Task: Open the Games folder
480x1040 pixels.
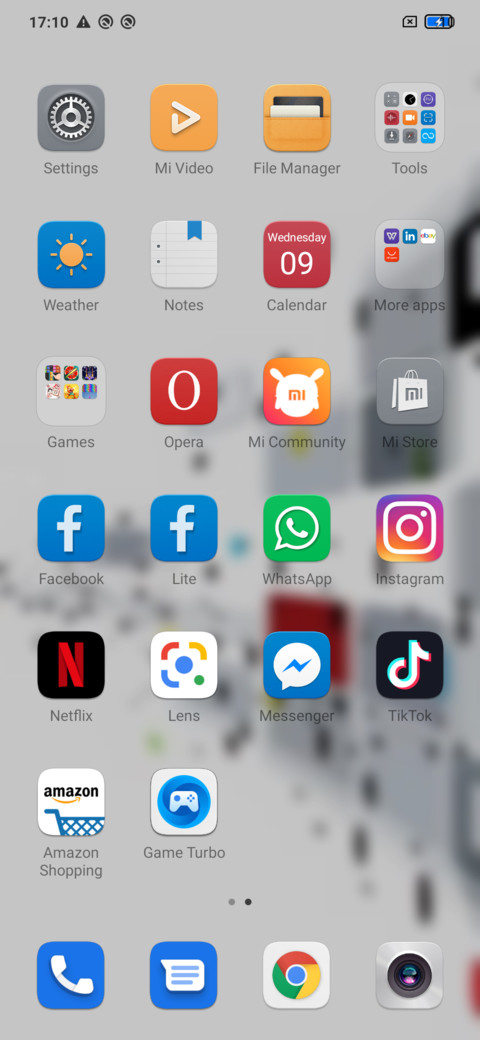Action: (71, 391)
